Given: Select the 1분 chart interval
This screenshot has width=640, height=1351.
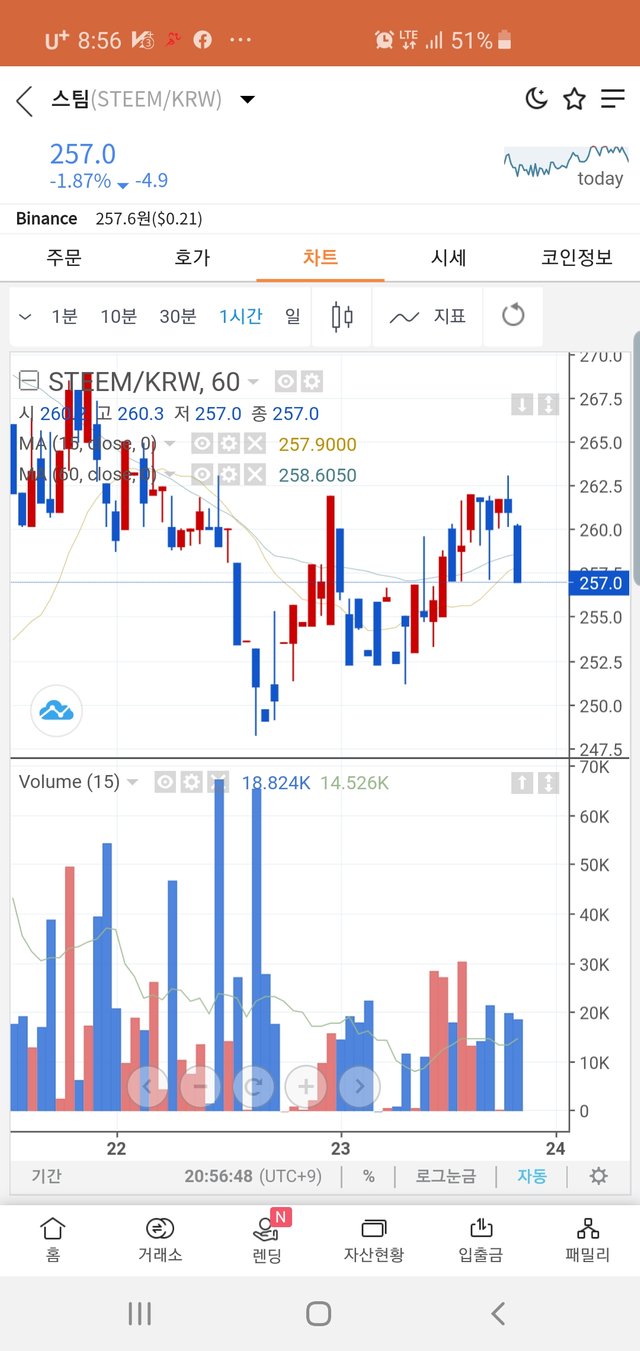Looking at the screenshot, I should tap(63, 316).
